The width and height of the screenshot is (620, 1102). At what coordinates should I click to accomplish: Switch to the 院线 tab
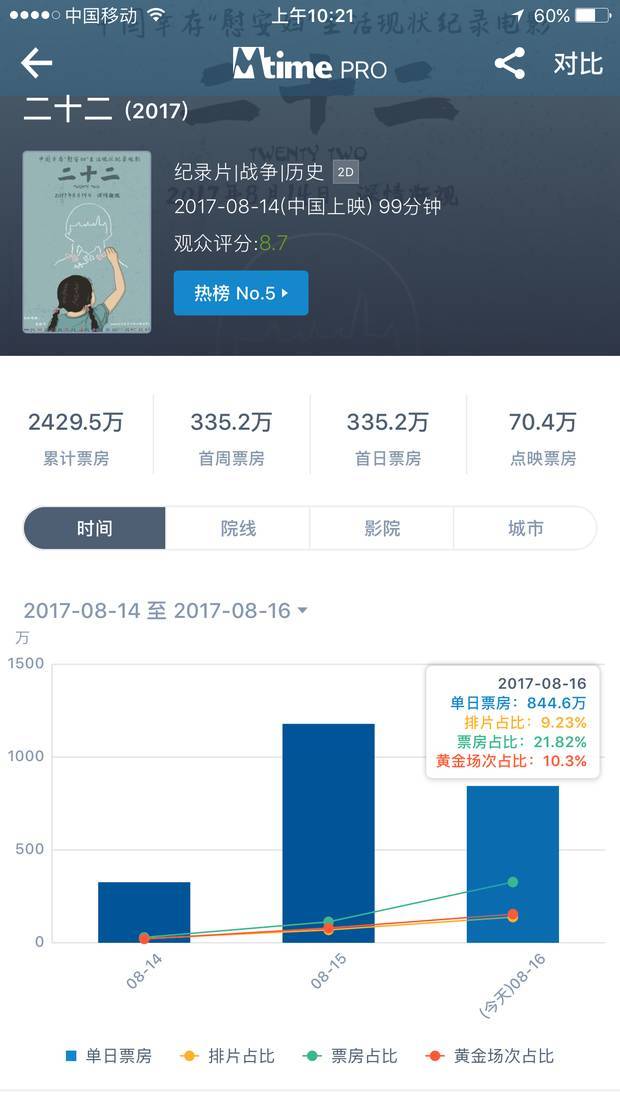coord(238,528)
